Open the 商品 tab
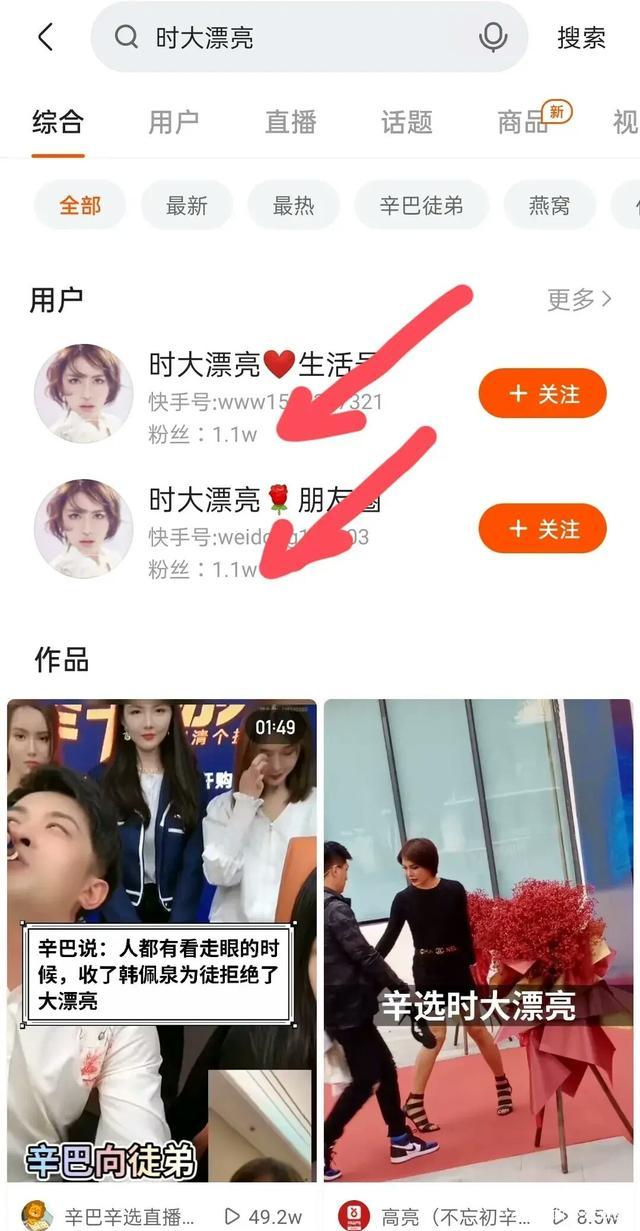Viewport: 640px width, 1231px height. [523, 122]
